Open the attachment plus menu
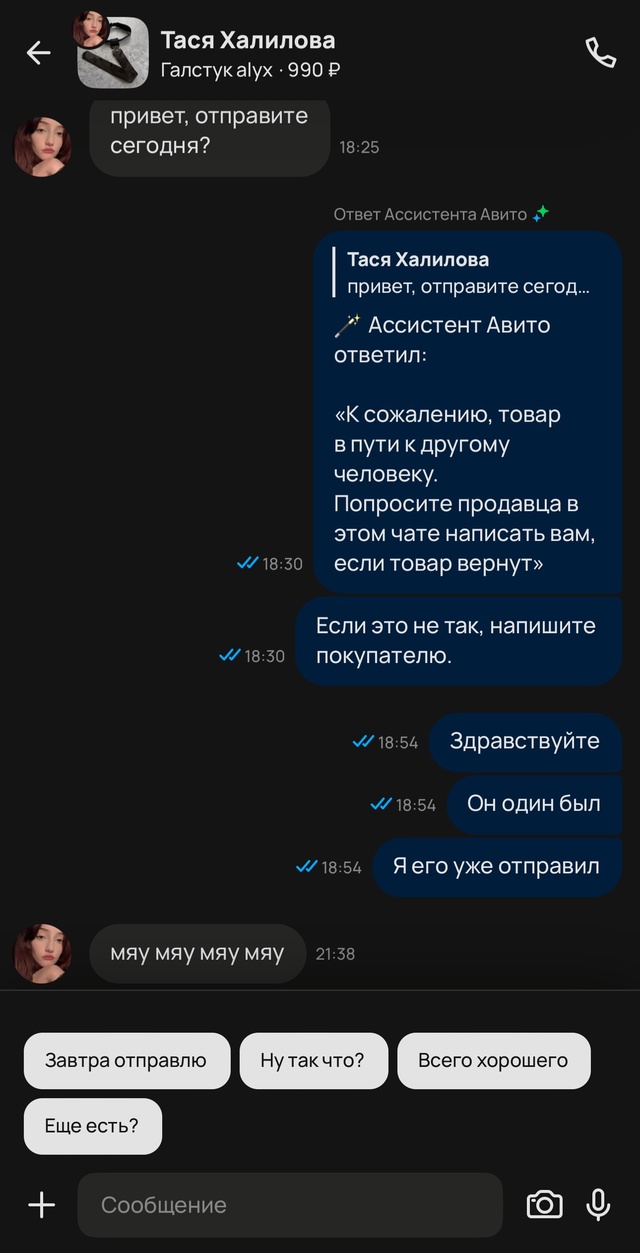Viewport: 640px width, 1253px height. 42,1205
